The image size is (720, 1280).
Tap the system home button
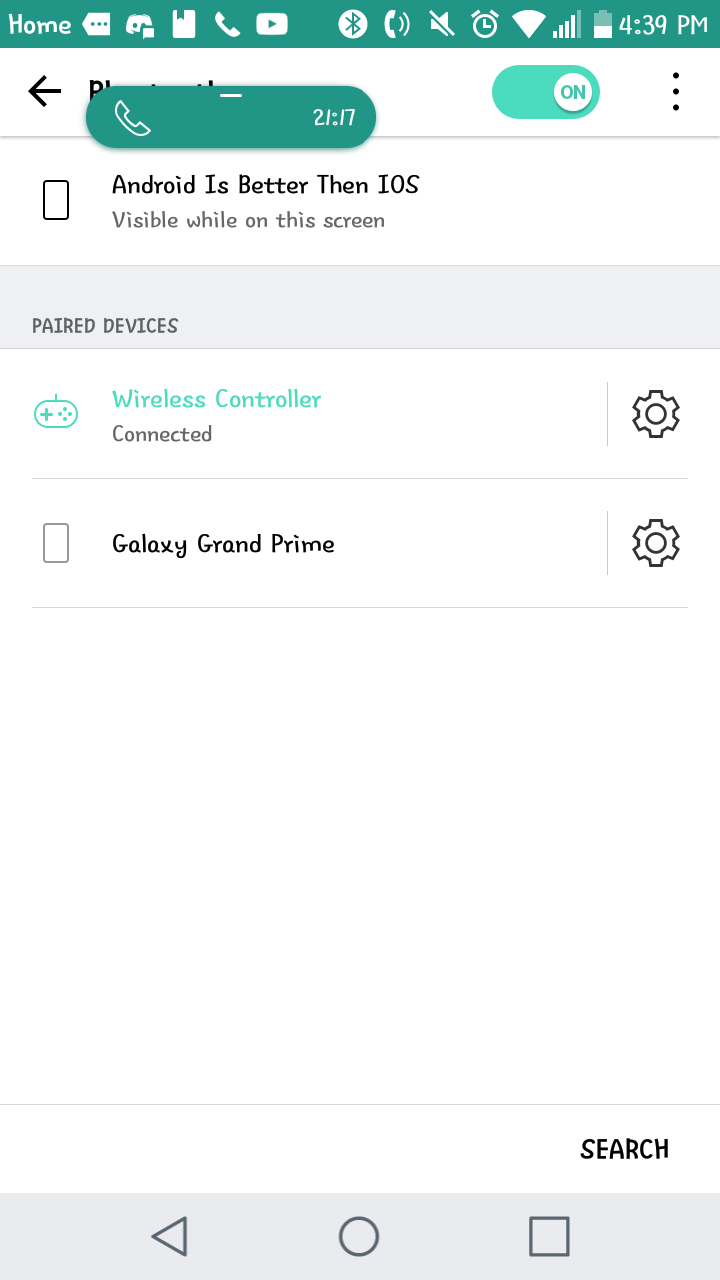point(359,1236)
